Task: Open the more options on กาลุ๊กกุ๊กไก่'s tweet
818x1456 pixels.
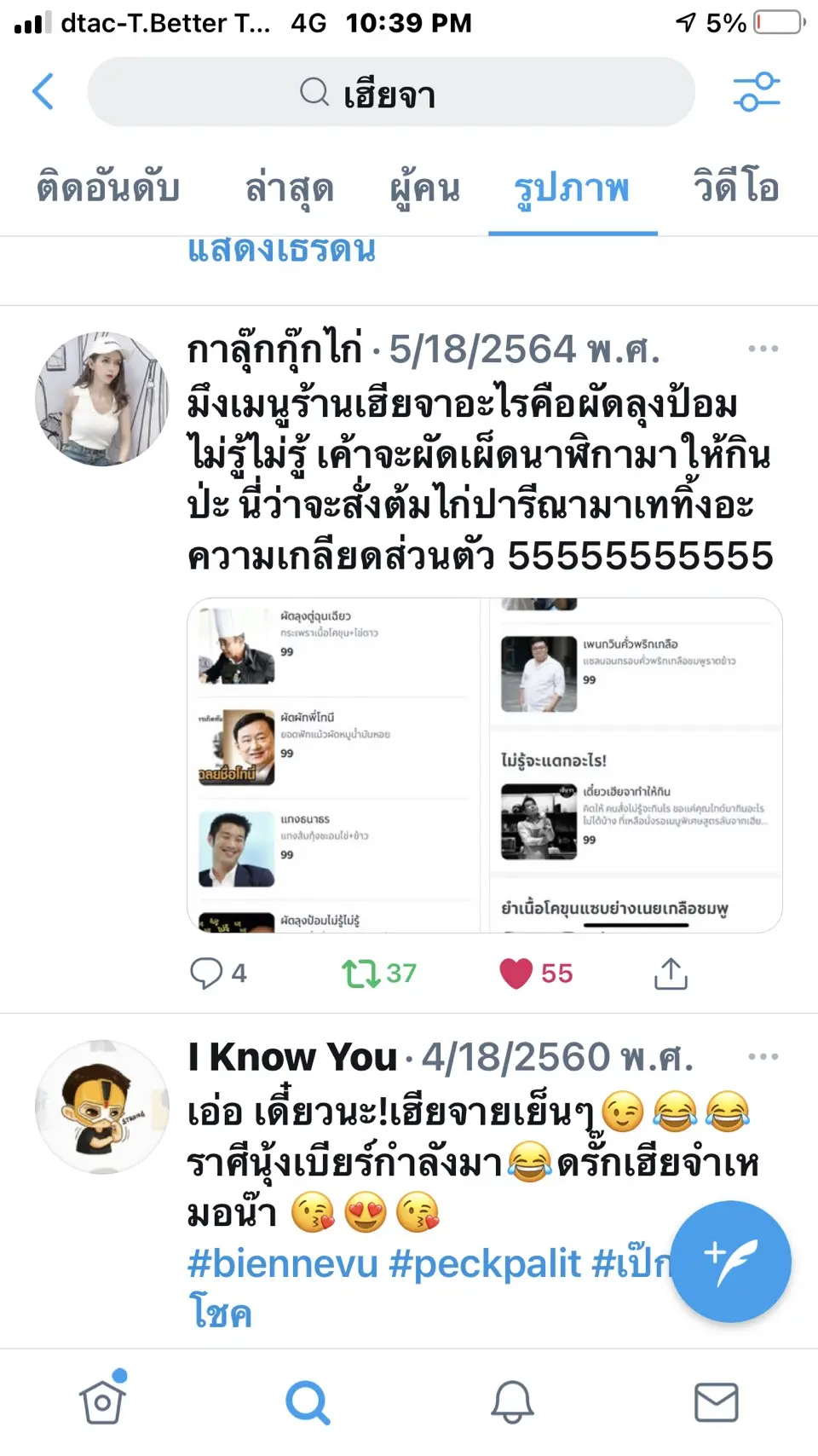Action: [x=763, y=349]
